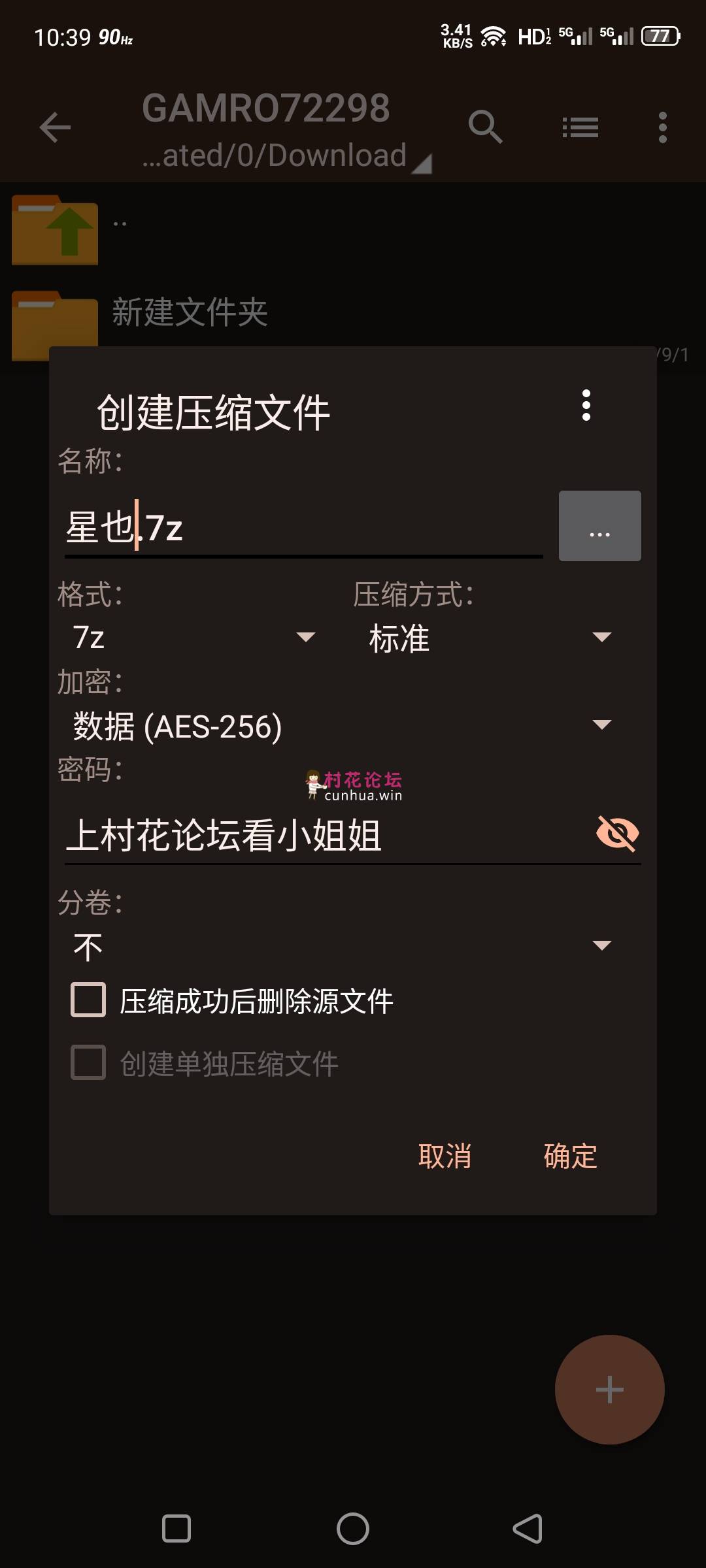706x1568 pixels.
Task: Browse the save location with the "..." button
Action: click(x=599, y=526)
